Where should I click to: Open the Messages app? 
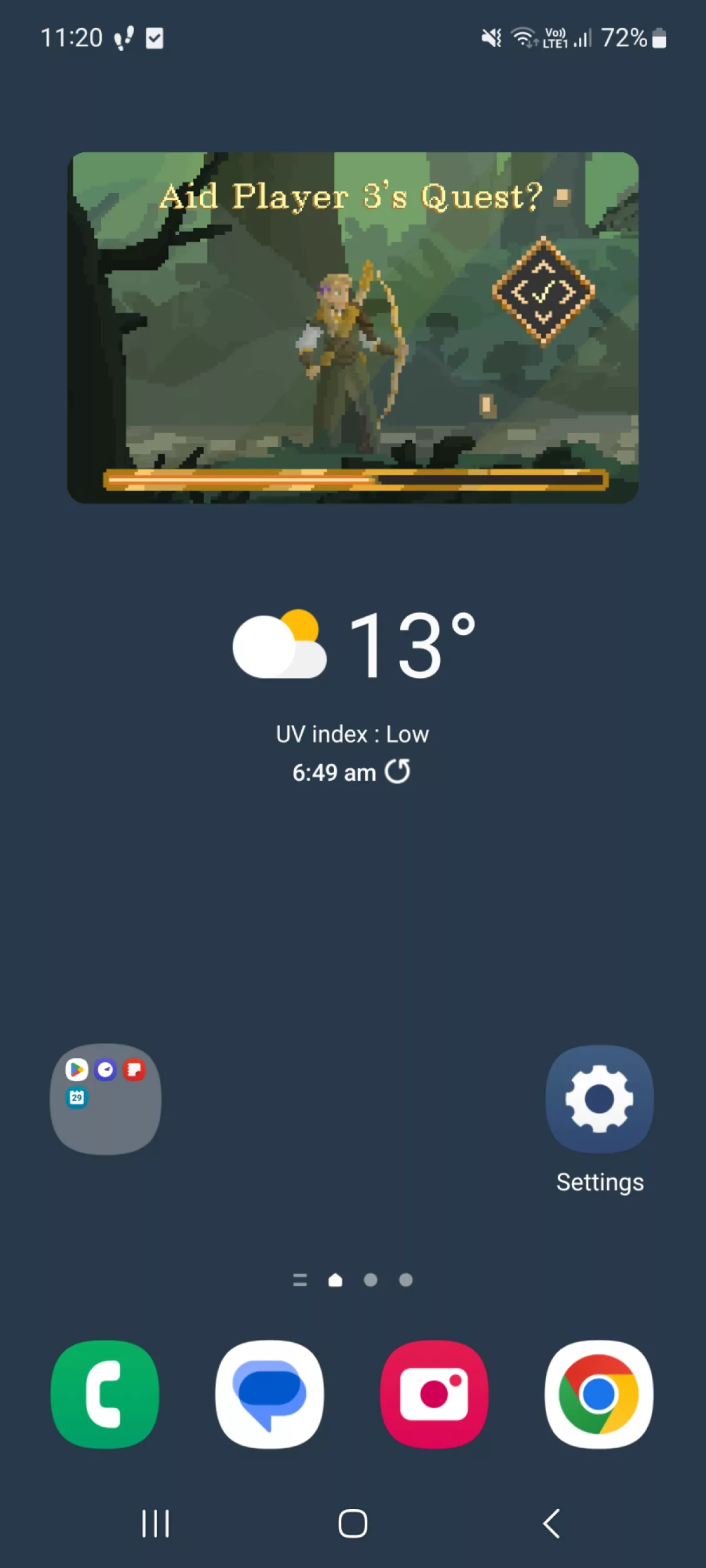pyautogui.click(x=270, y=1394)
